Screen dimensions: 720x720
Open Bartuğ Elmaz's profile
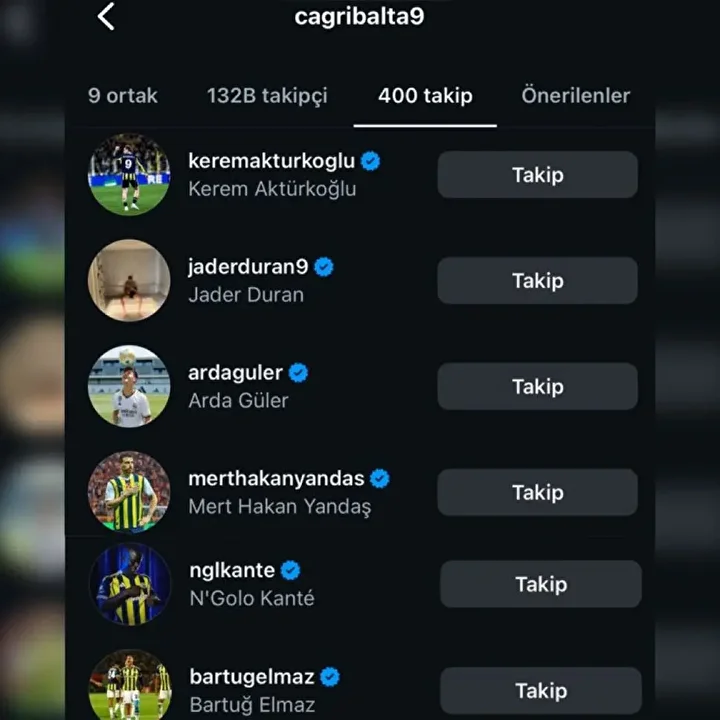click(252, 690)
